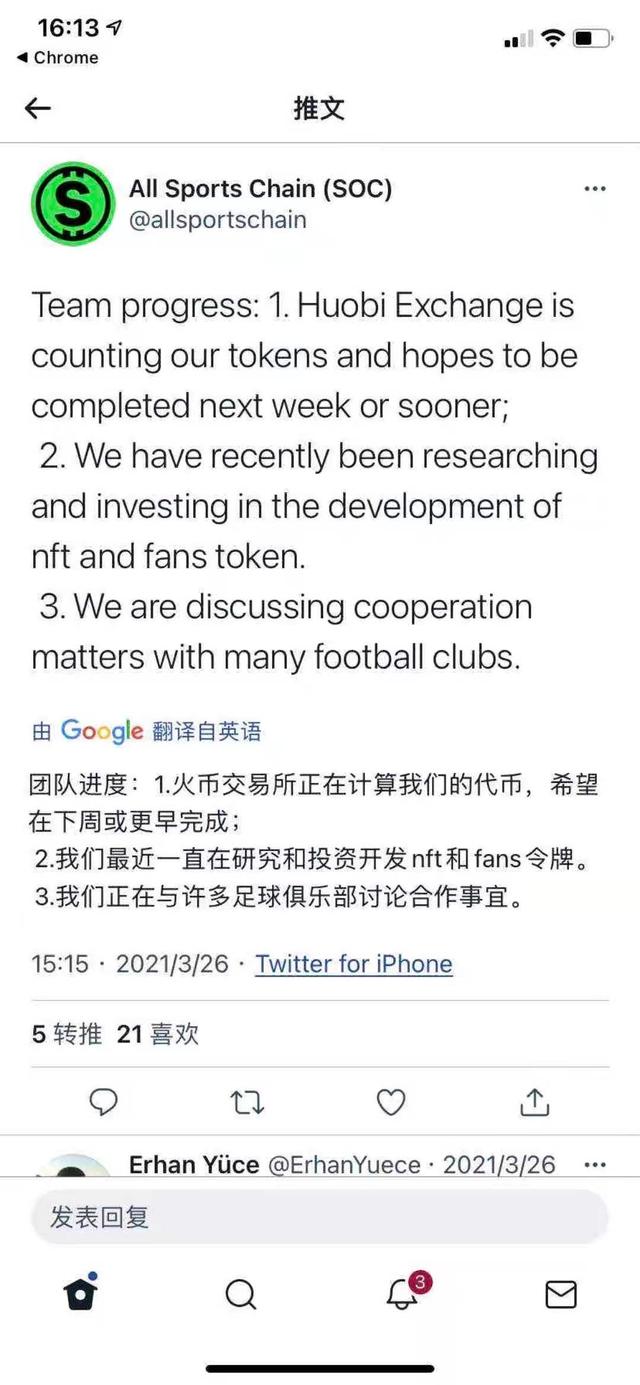Open the notifications bell tab
Screen dimensions: 640x1385
pos(402,1295)
